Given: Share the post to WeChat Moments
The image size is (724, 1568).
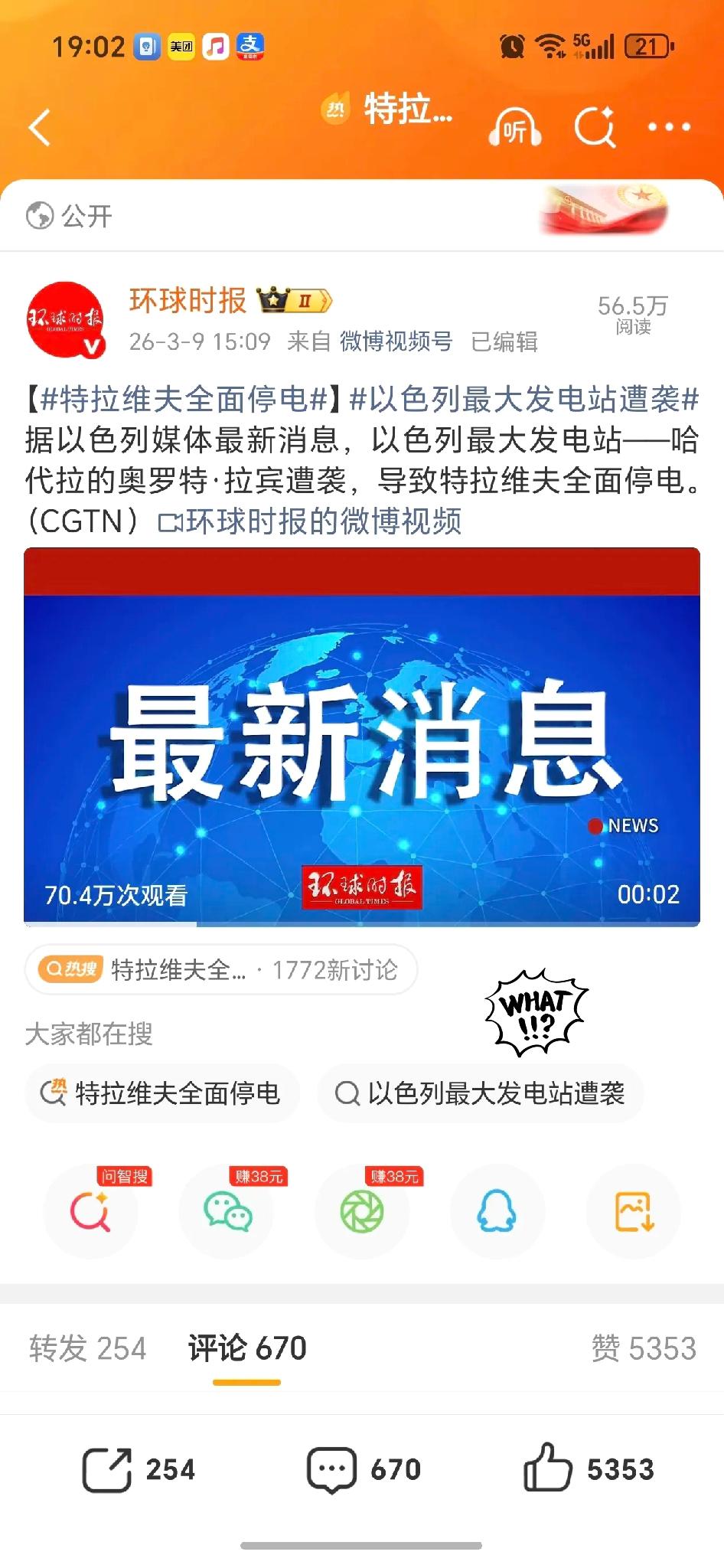Looking at the screenshot, I should 362,1212.
